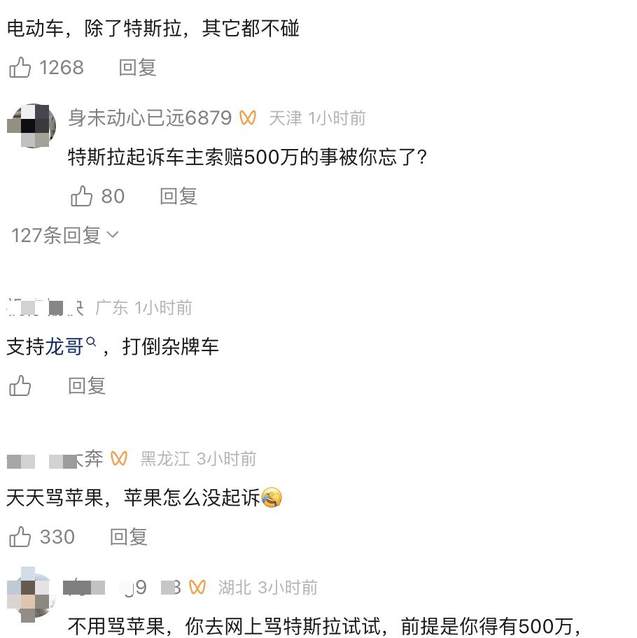This screenshot has width=637, height=638.
Task: Reply to 身未动心已远6879's comment
Action: pyautogui.click(x=179, y=196)
